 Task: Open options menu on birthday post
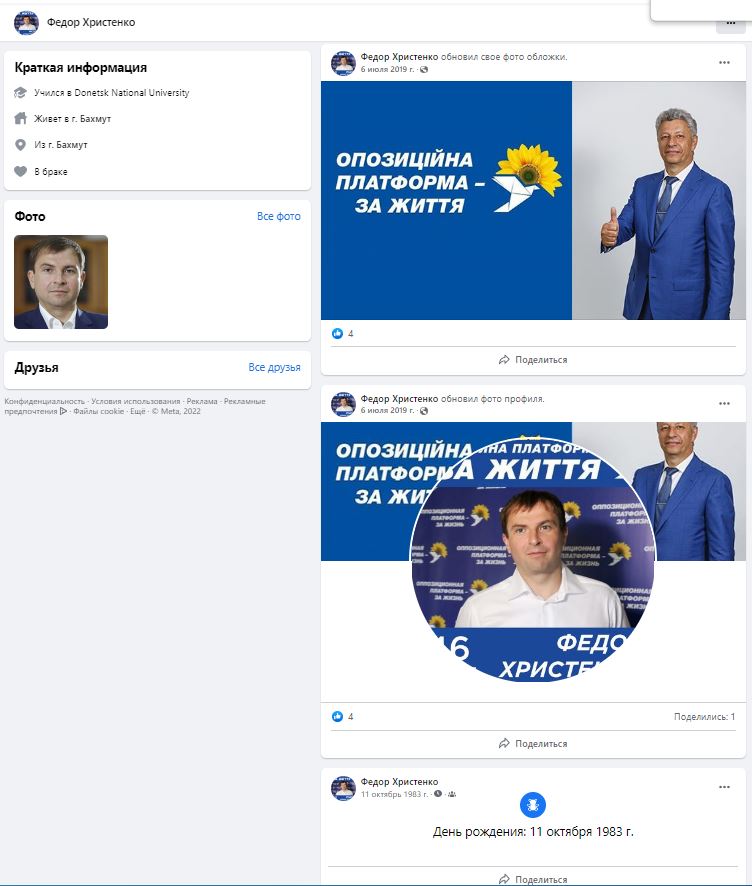pyautogui.click(x=724, y=787)
